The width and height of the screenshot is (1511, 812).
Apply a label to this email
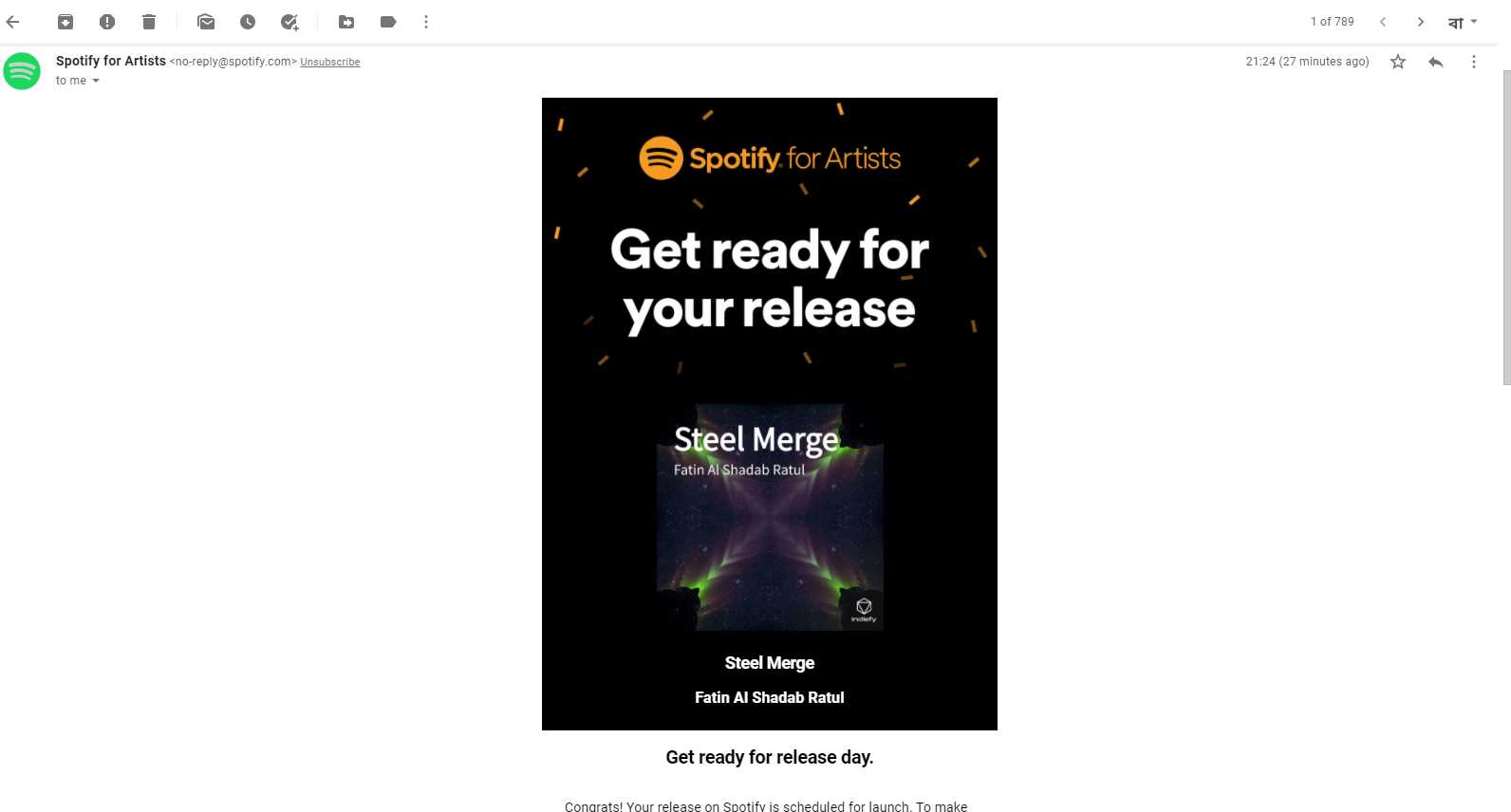coord(388,22)
